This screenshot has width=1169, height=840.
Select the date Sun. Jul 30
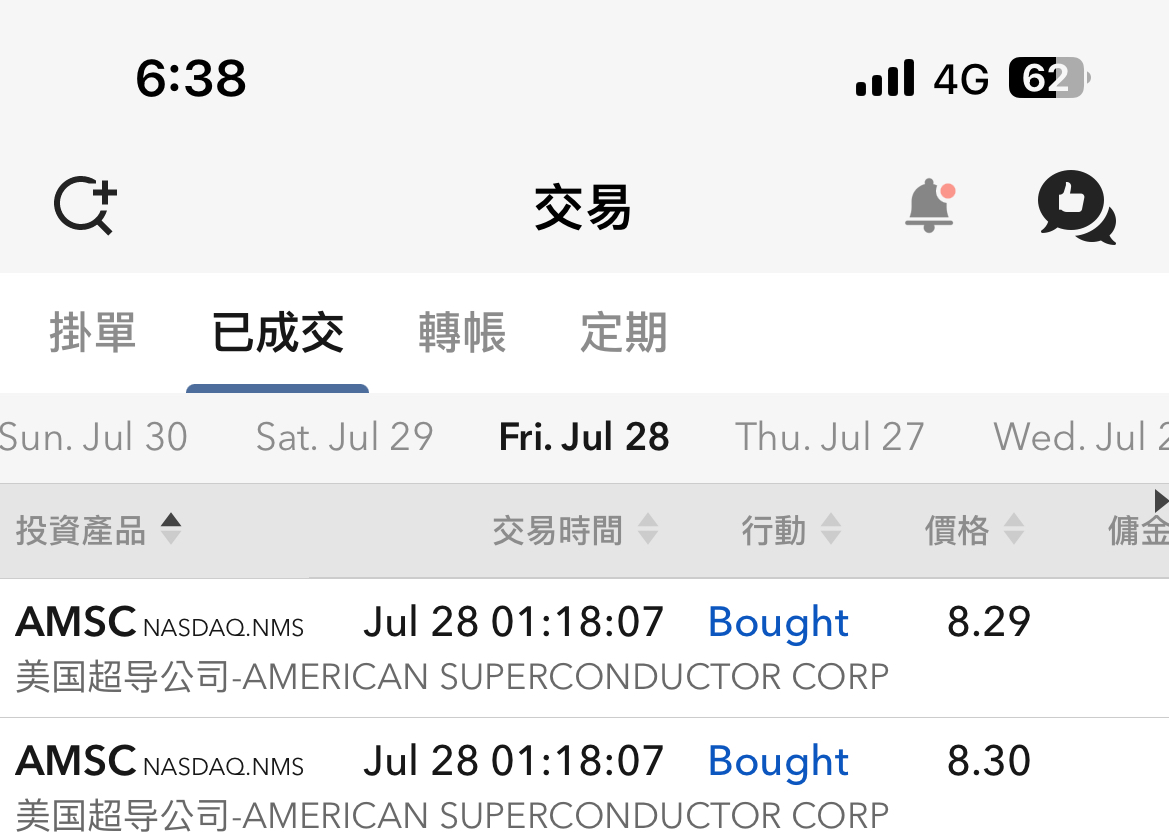pos(94,437)
